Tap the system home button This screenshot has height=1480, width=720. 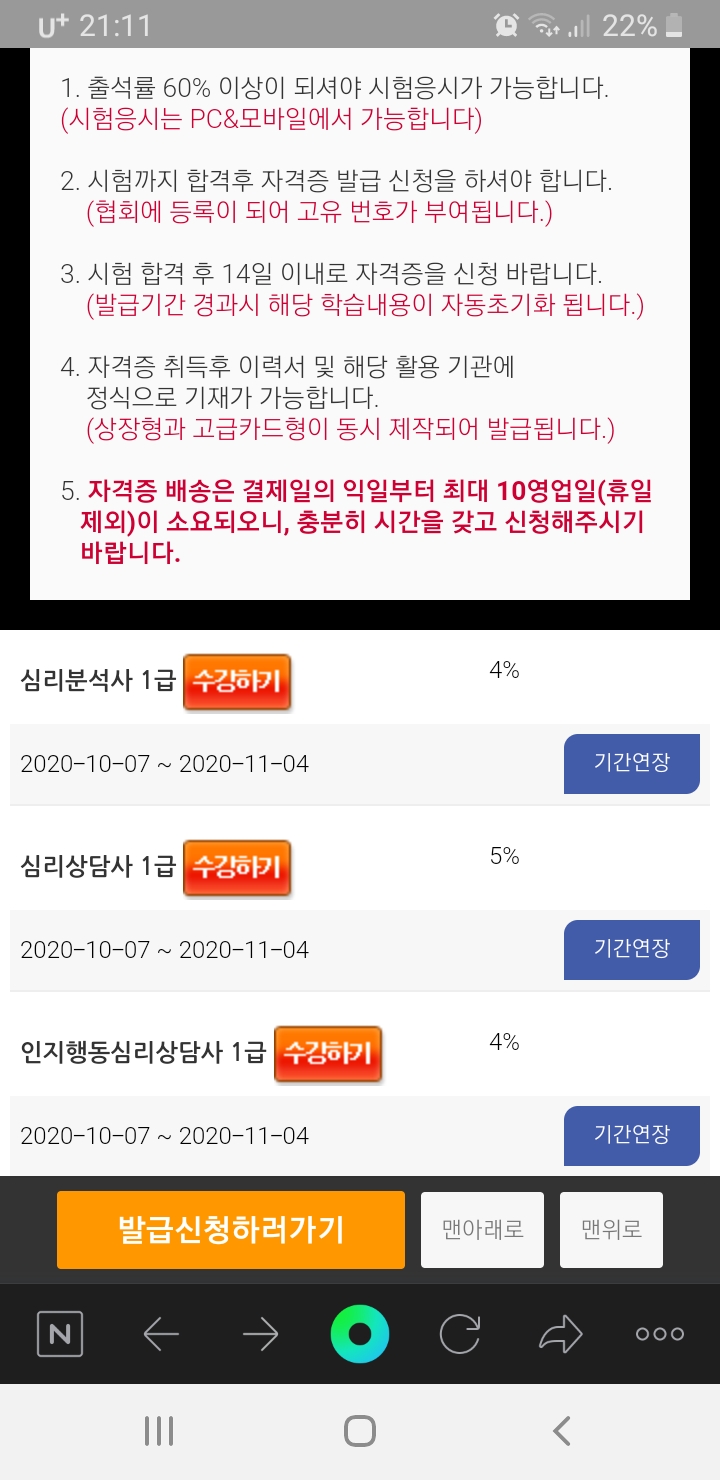(x=360, y=1431)
